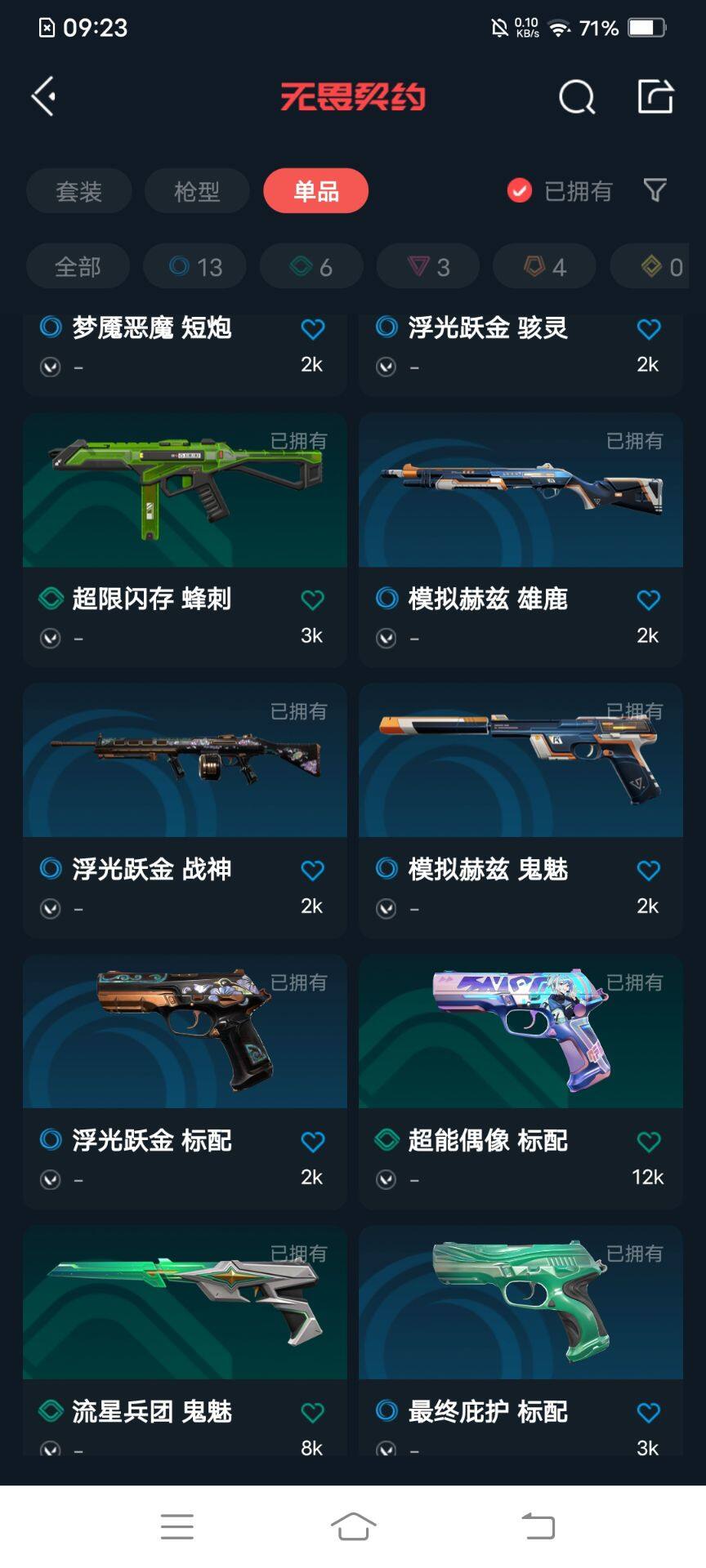The width and height of the screenshot is (706, 1568).
Task: Switch to the 套装 tab
Action: (78, 191)
